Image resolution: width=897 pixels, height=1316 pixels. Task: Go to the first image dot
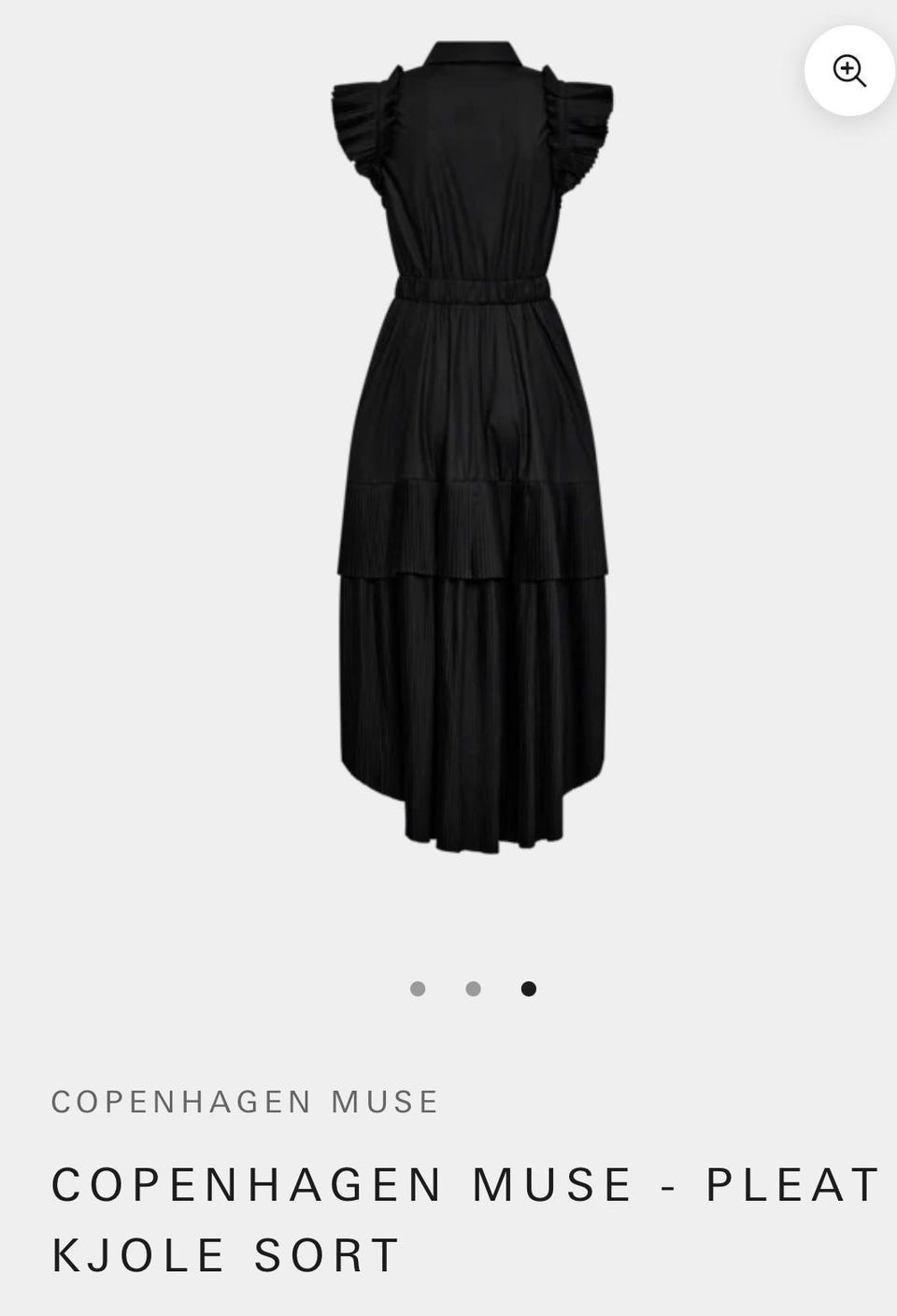(418, 989)
